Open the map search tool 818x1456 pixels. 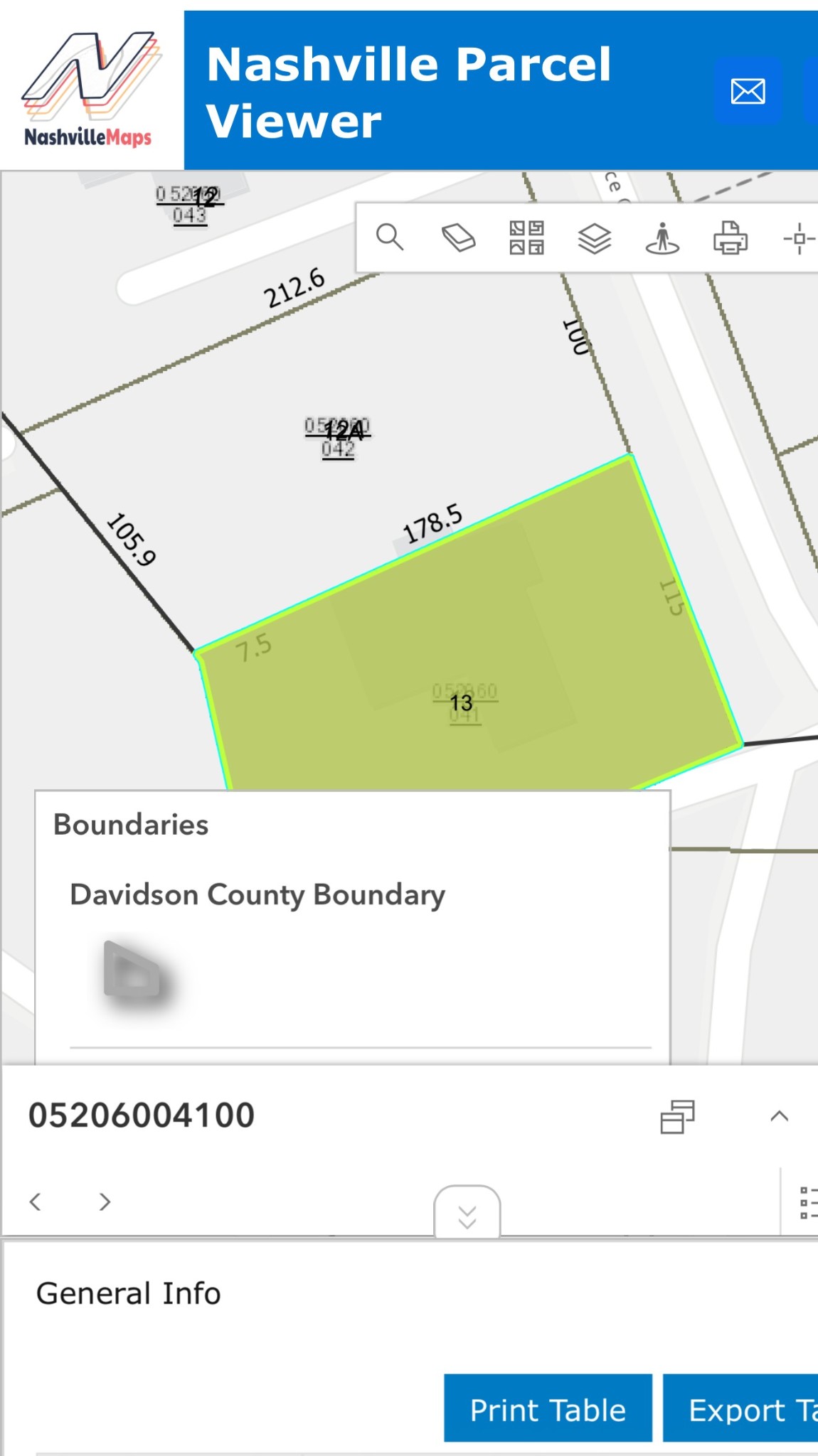pyautogui.click(x=390, y=237)
